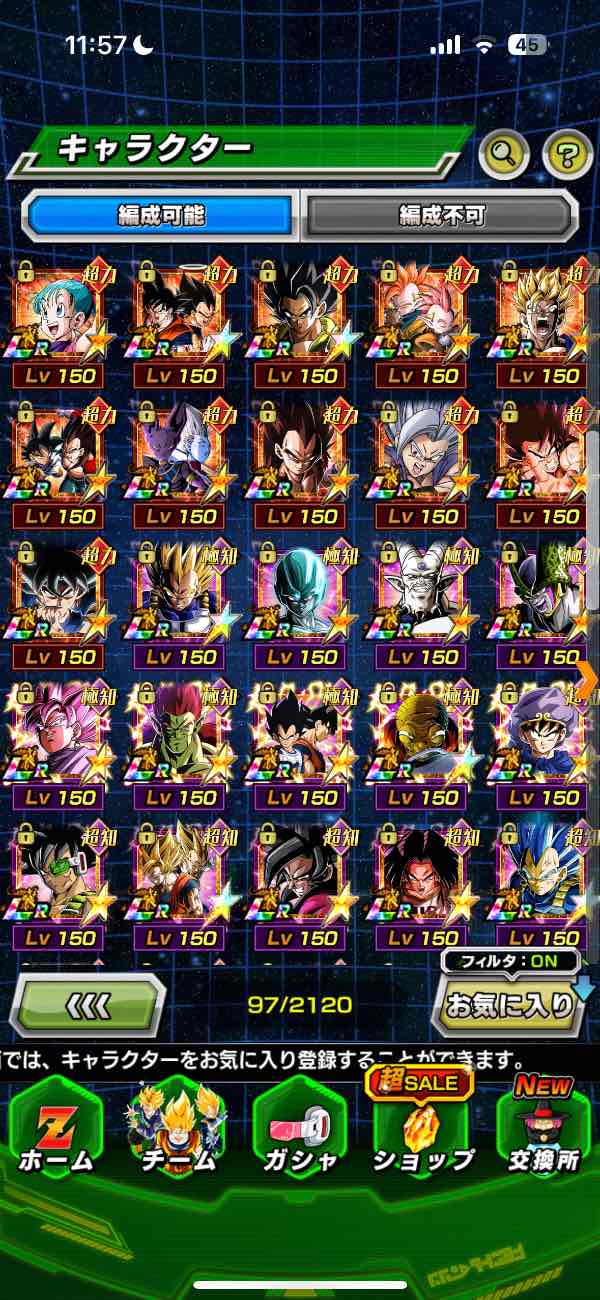Go to ホーム in bottom menu
Viewport: 600px width, 1300px height.
coord(56,1132)
